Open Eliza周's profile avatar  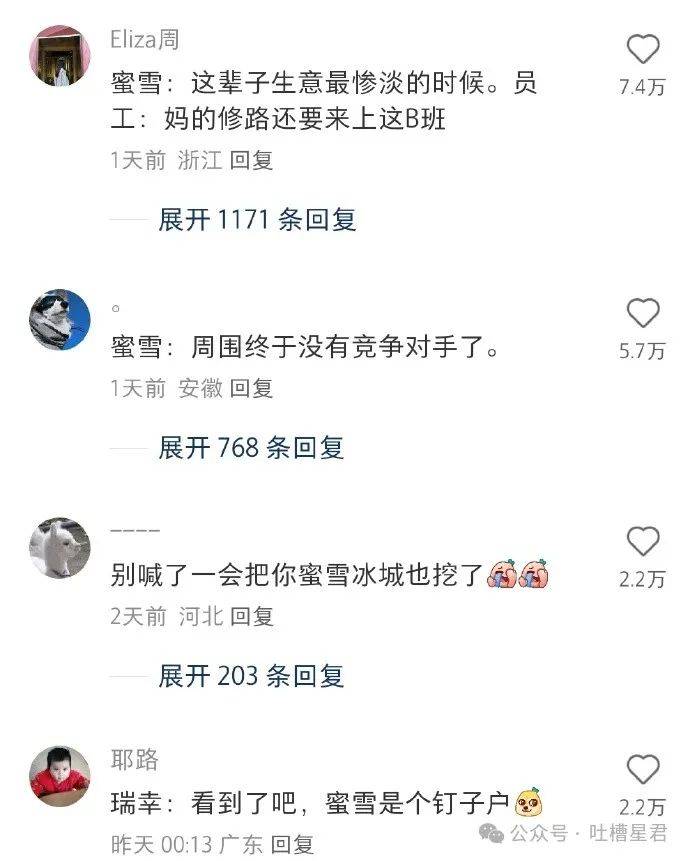click(x=60, y=56)
